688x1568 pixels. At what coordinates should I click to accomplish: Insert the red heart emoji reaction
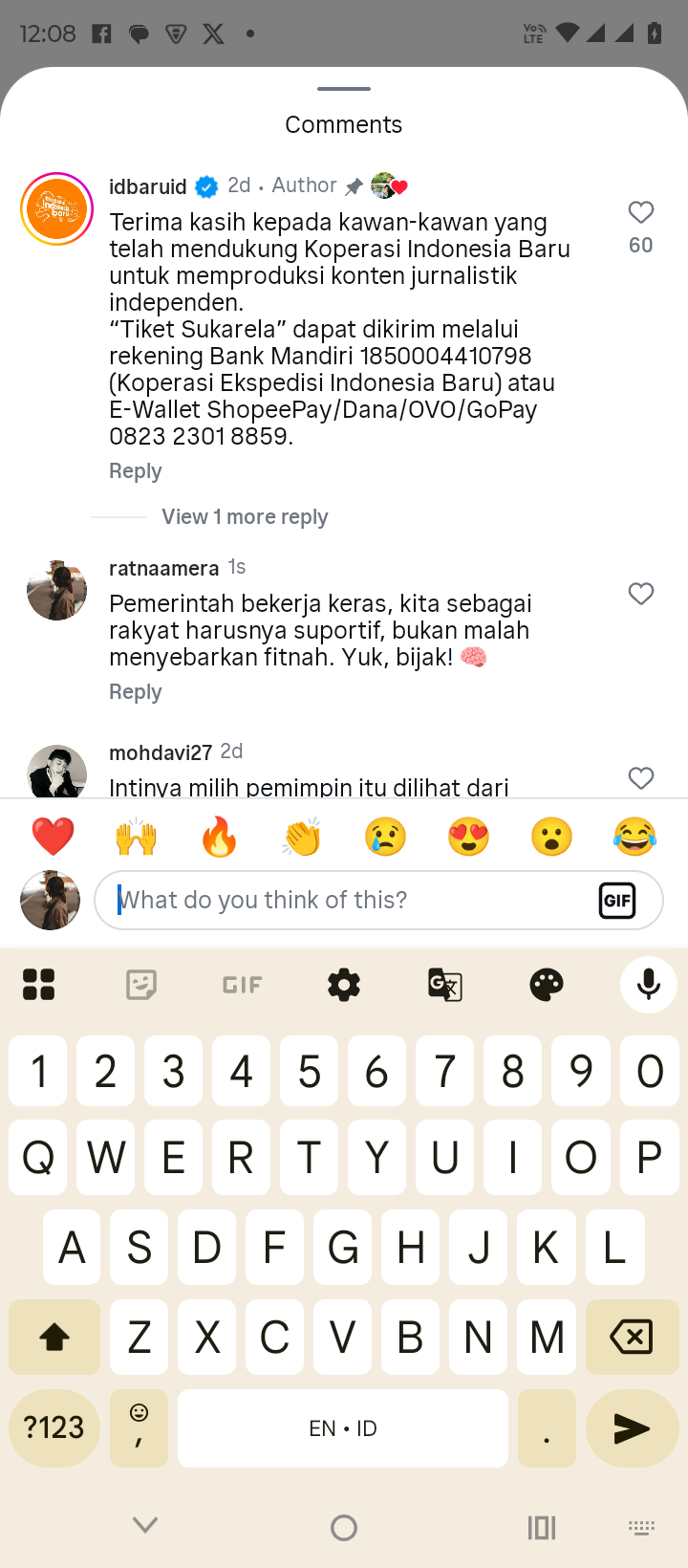53,837
